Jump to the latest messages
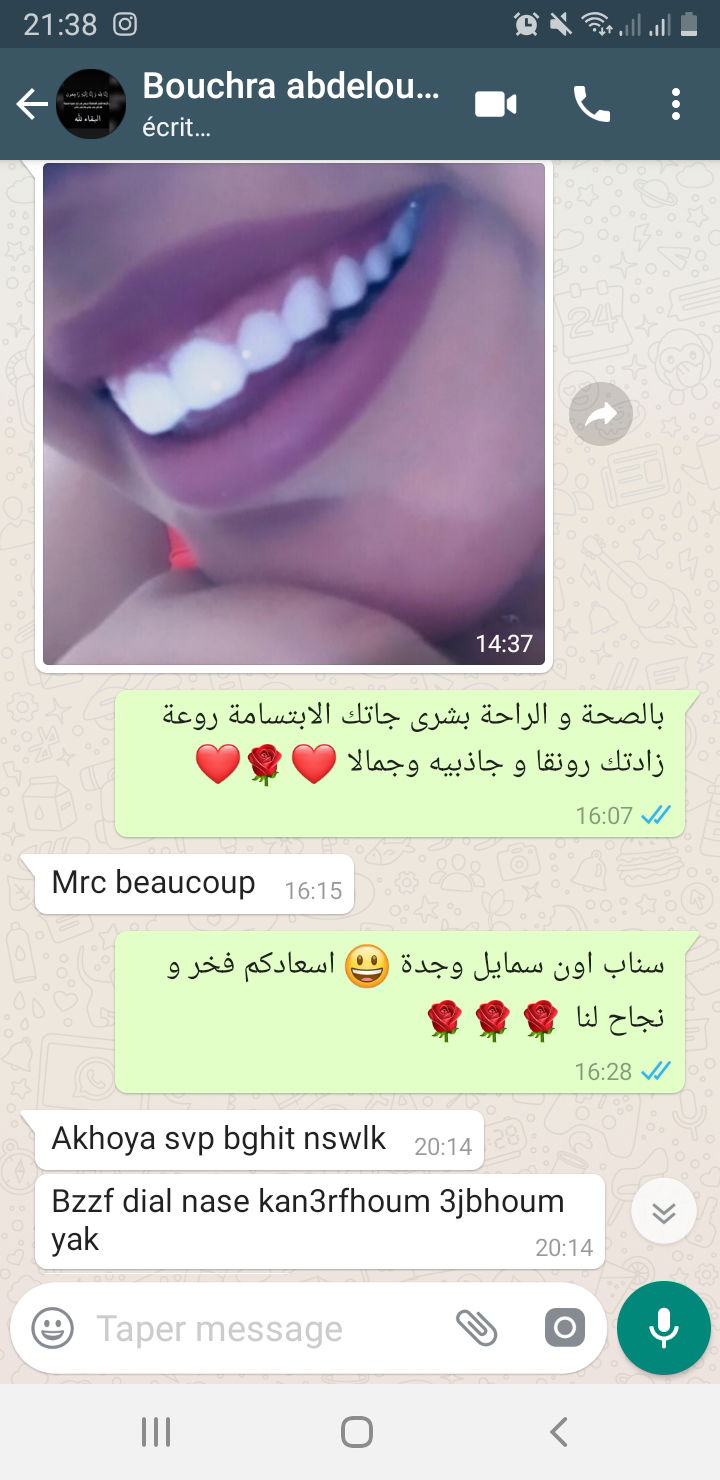Viewport: 720px width, 1480px height. pyautogui.click(x=664, y=1211)
